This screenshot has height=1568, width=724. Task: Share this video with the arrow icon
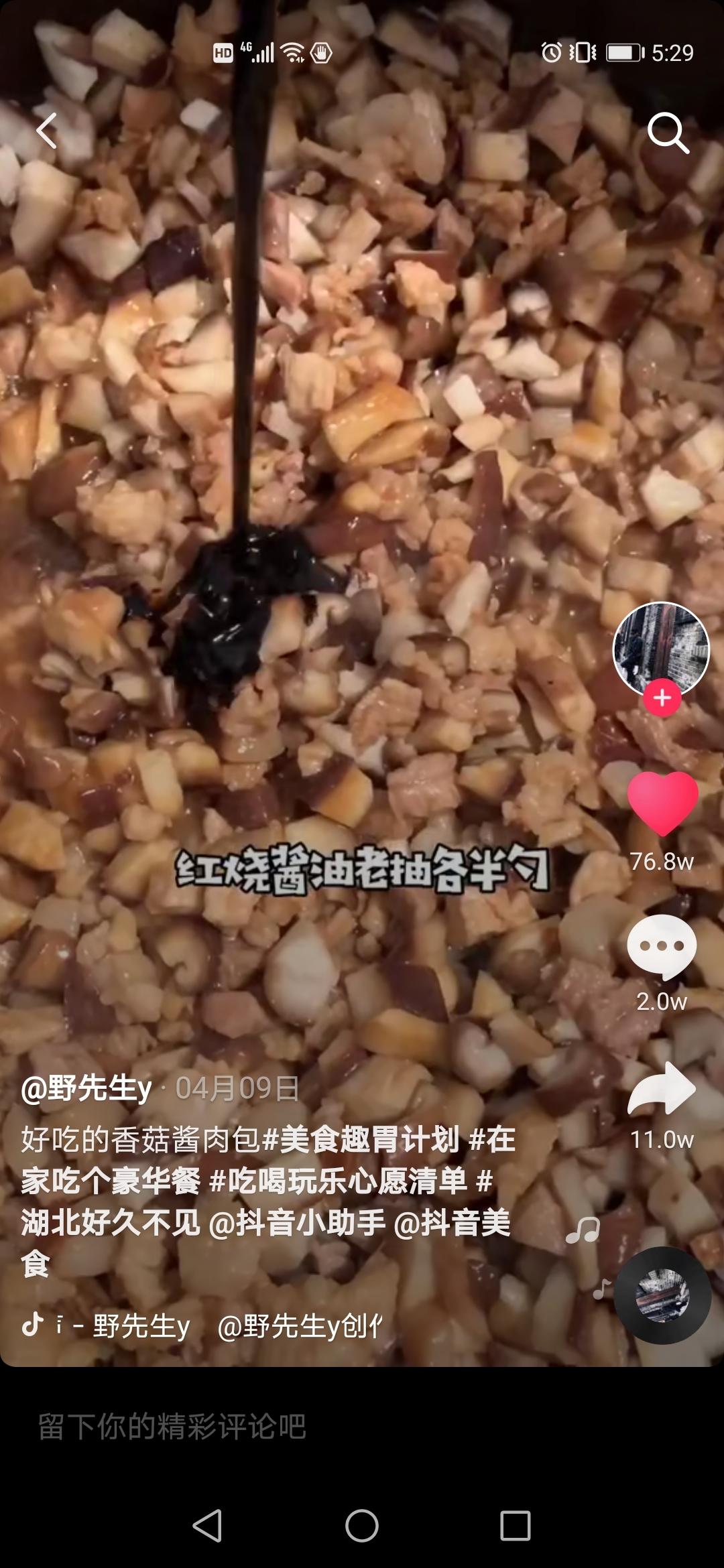[662, 1089]
